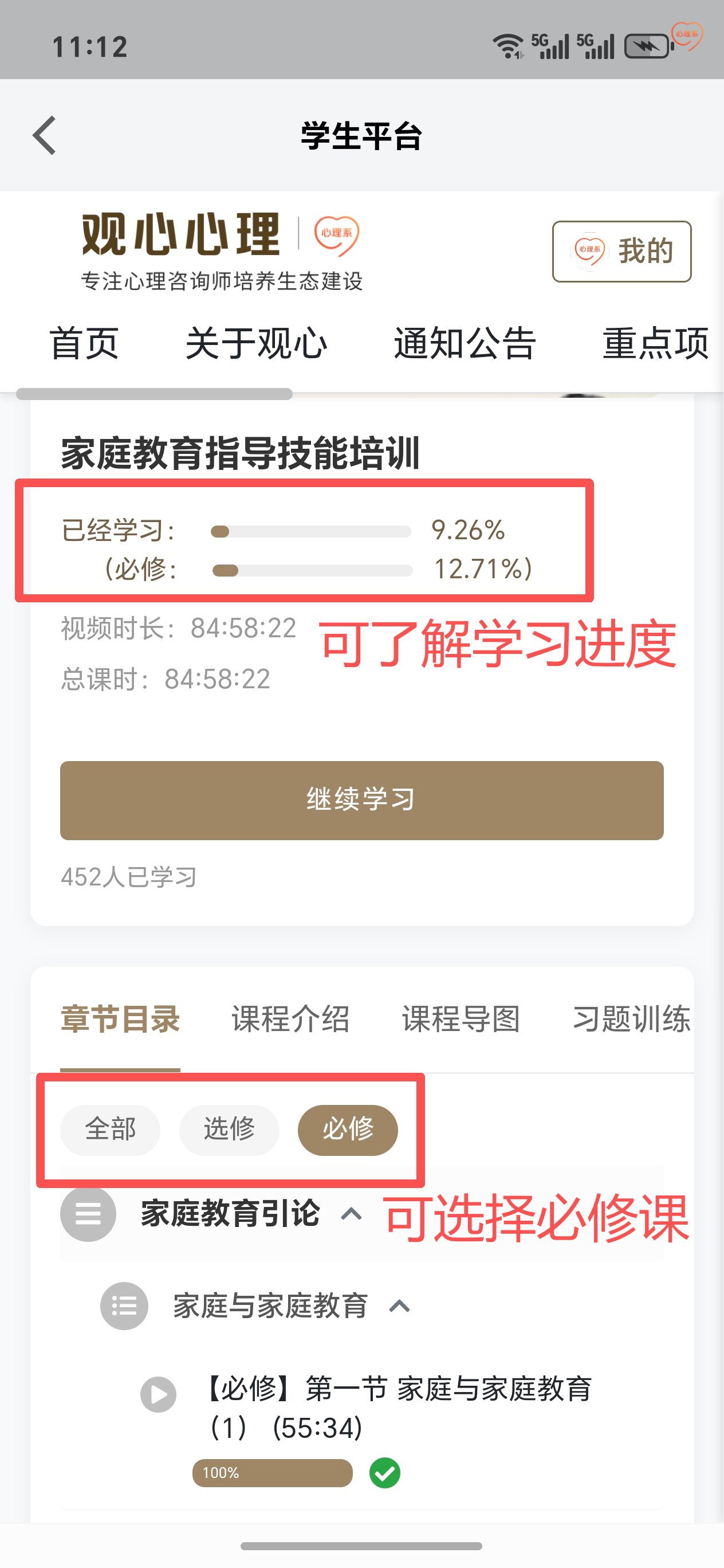
Task: Open 重点项 nav item
Action: click(x=655, y=343)
